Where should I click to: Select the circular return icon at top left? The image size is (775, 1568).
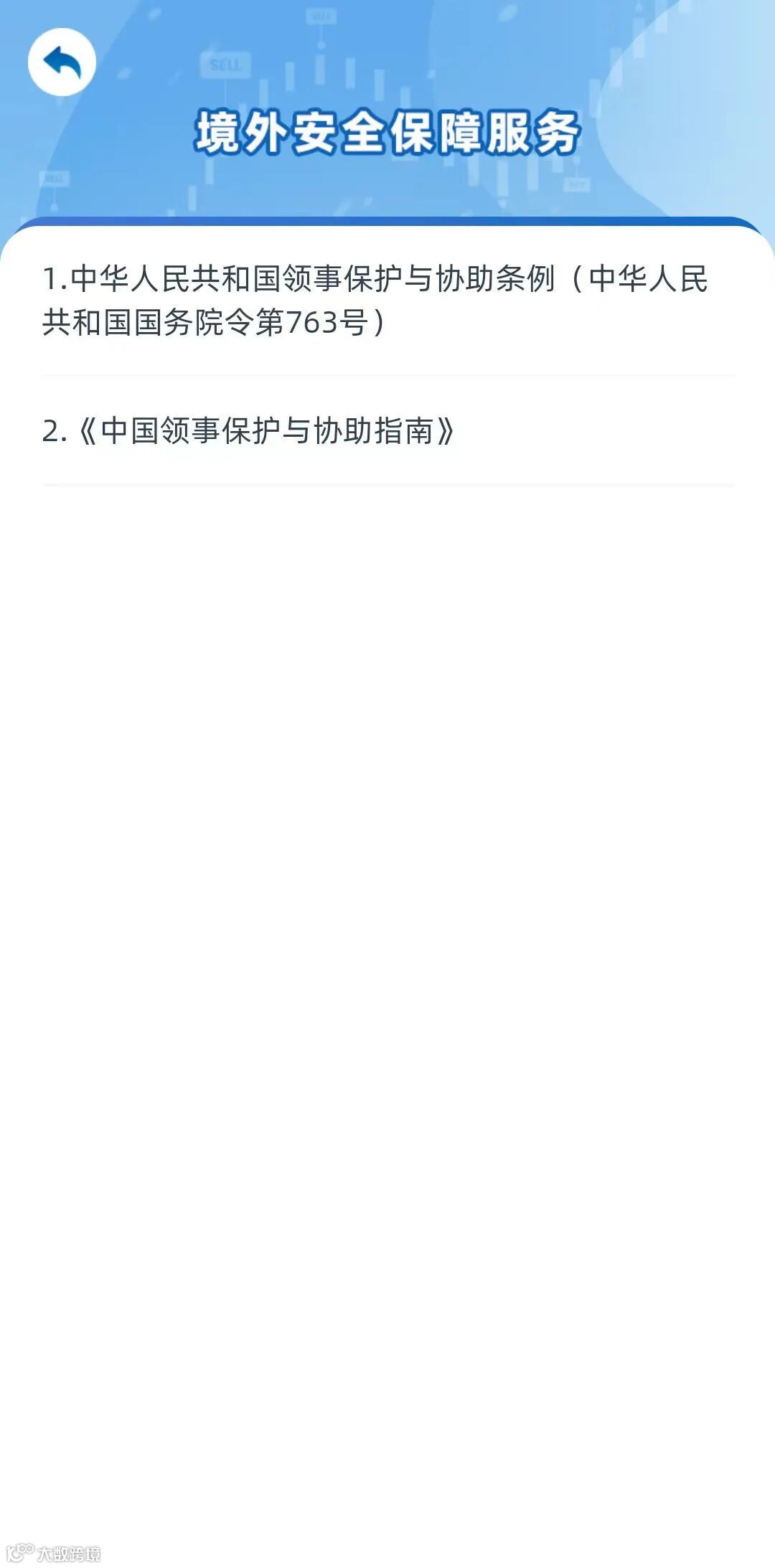(63, 62)
